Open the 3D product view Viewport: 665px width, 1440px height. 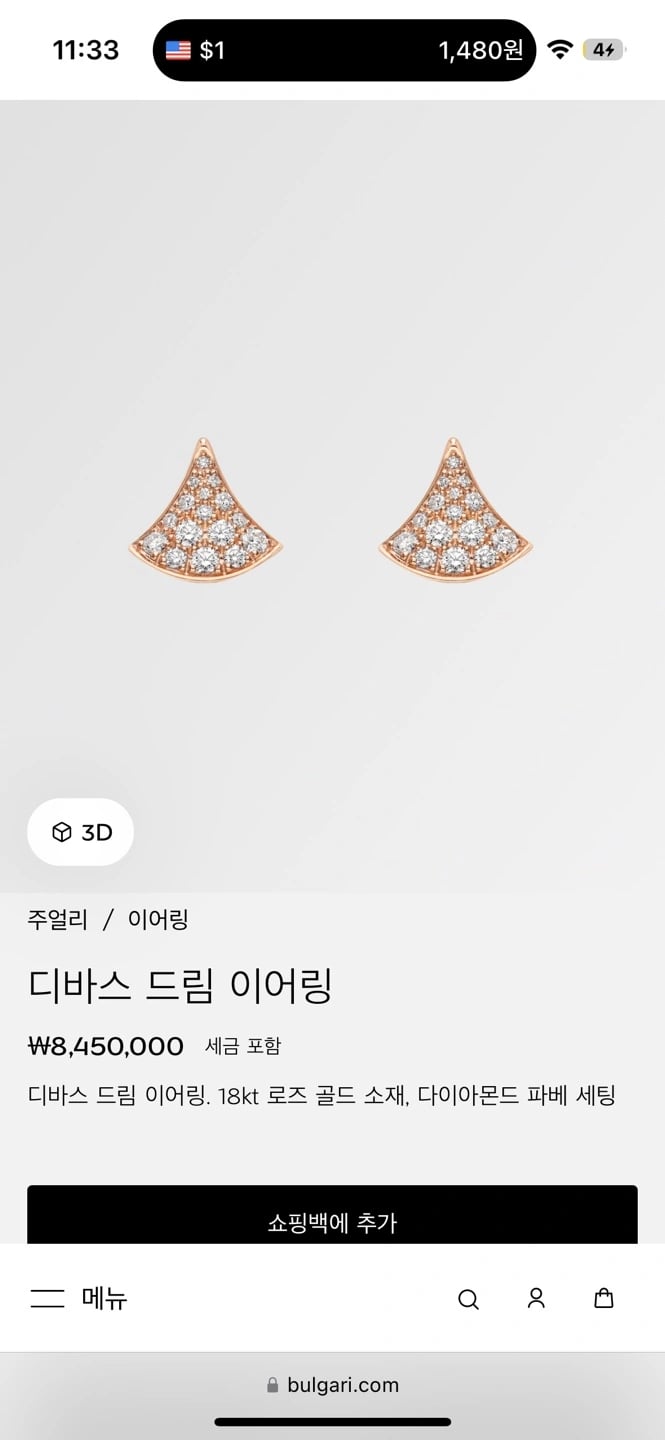click(x=80, y=832)
